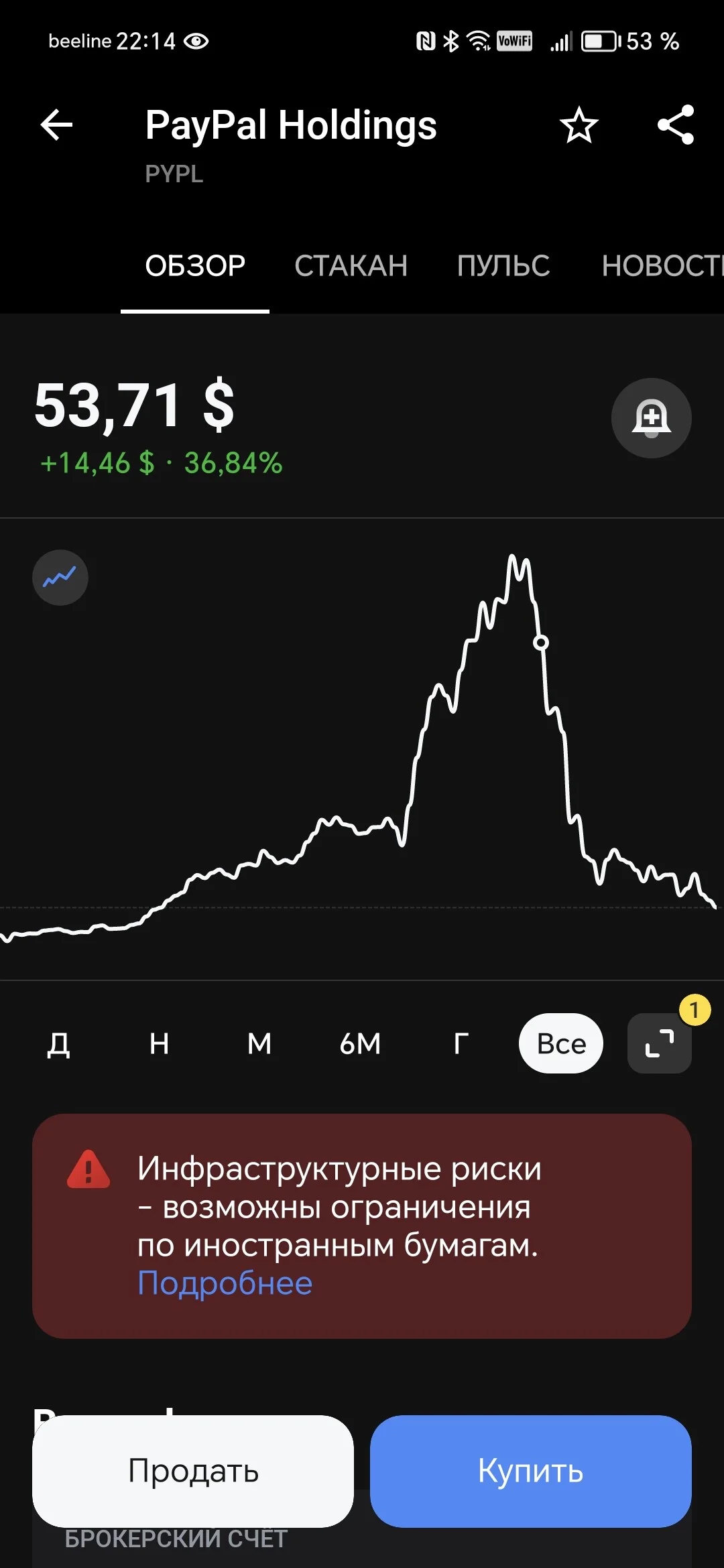Open the Подробнее link about infrastructure risks
The height and width of the screenshot is (1568, 724).
point(225,1283)
